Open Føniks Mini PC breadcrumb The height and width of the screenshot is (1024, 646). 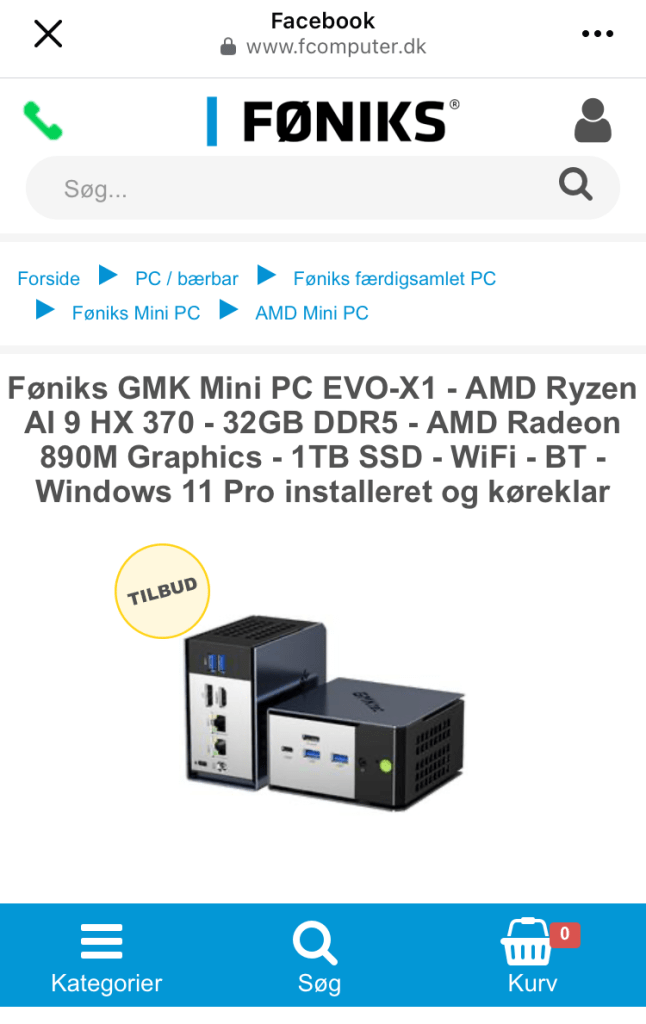[136, 313]
